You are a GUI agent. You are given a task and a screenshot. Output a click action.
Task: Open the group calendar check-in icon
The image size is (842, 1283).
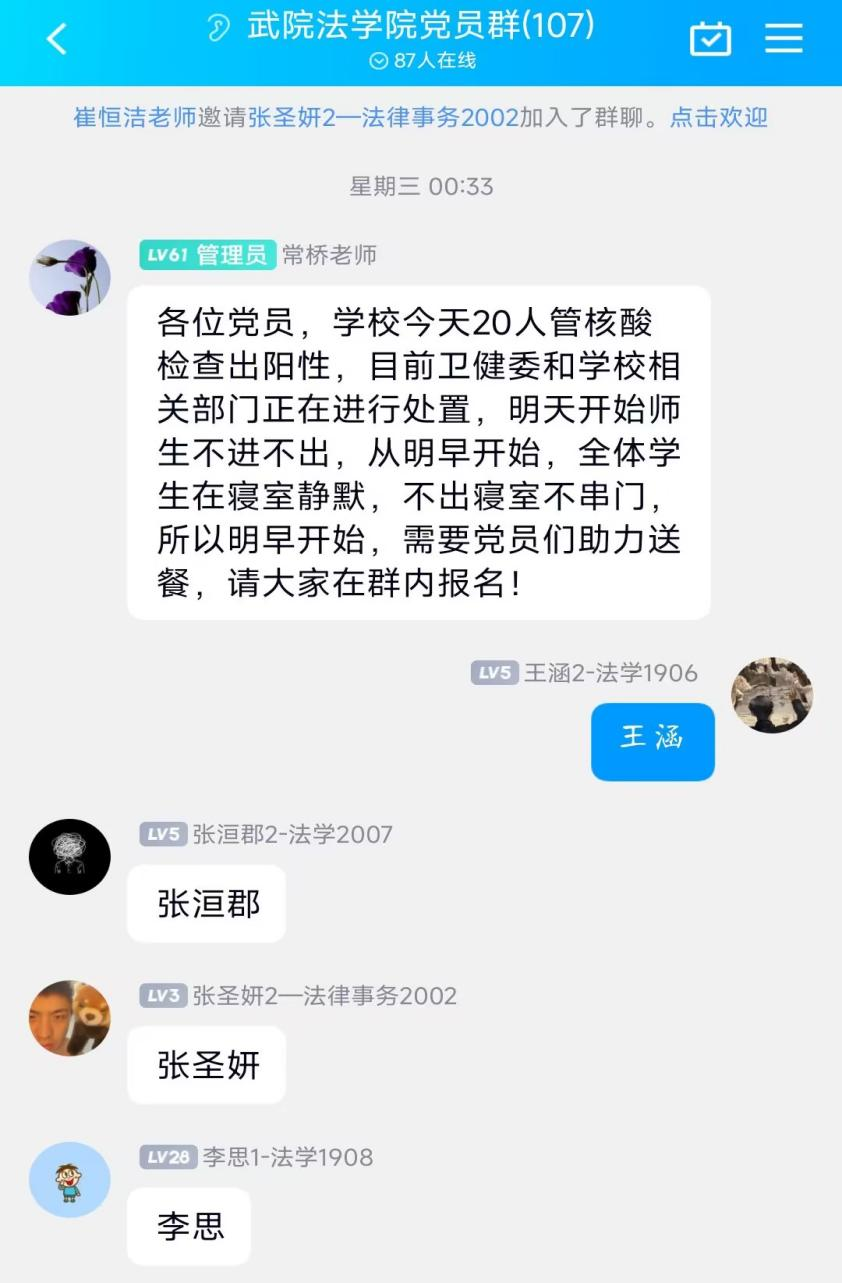tap(710, 39)
